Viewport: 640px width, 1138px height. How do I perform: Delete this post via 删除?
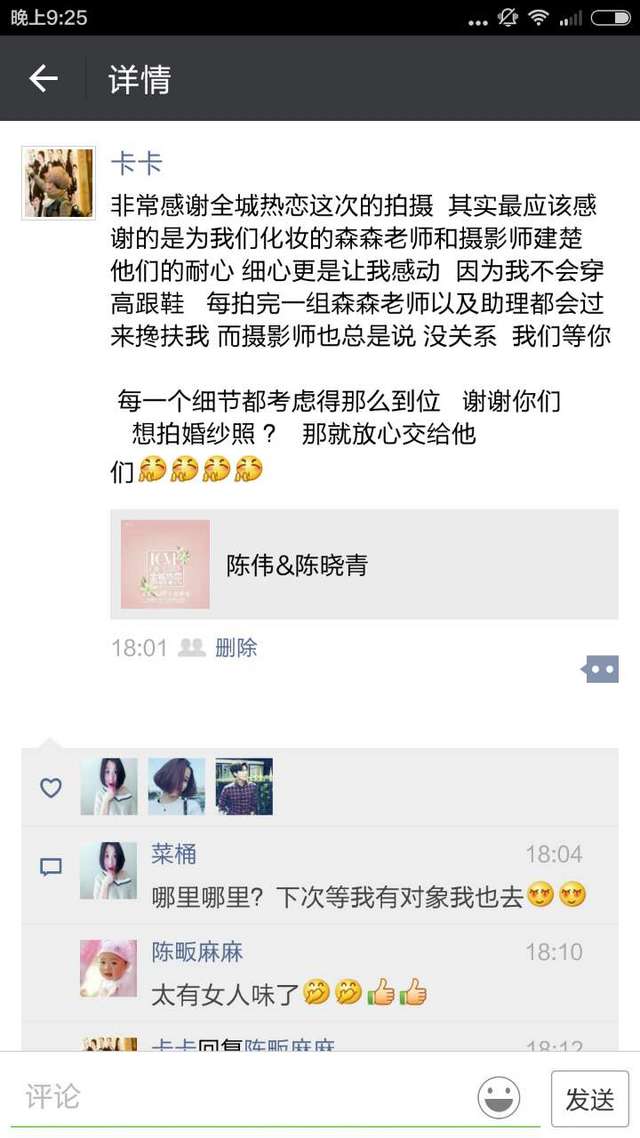click(236, 647)
